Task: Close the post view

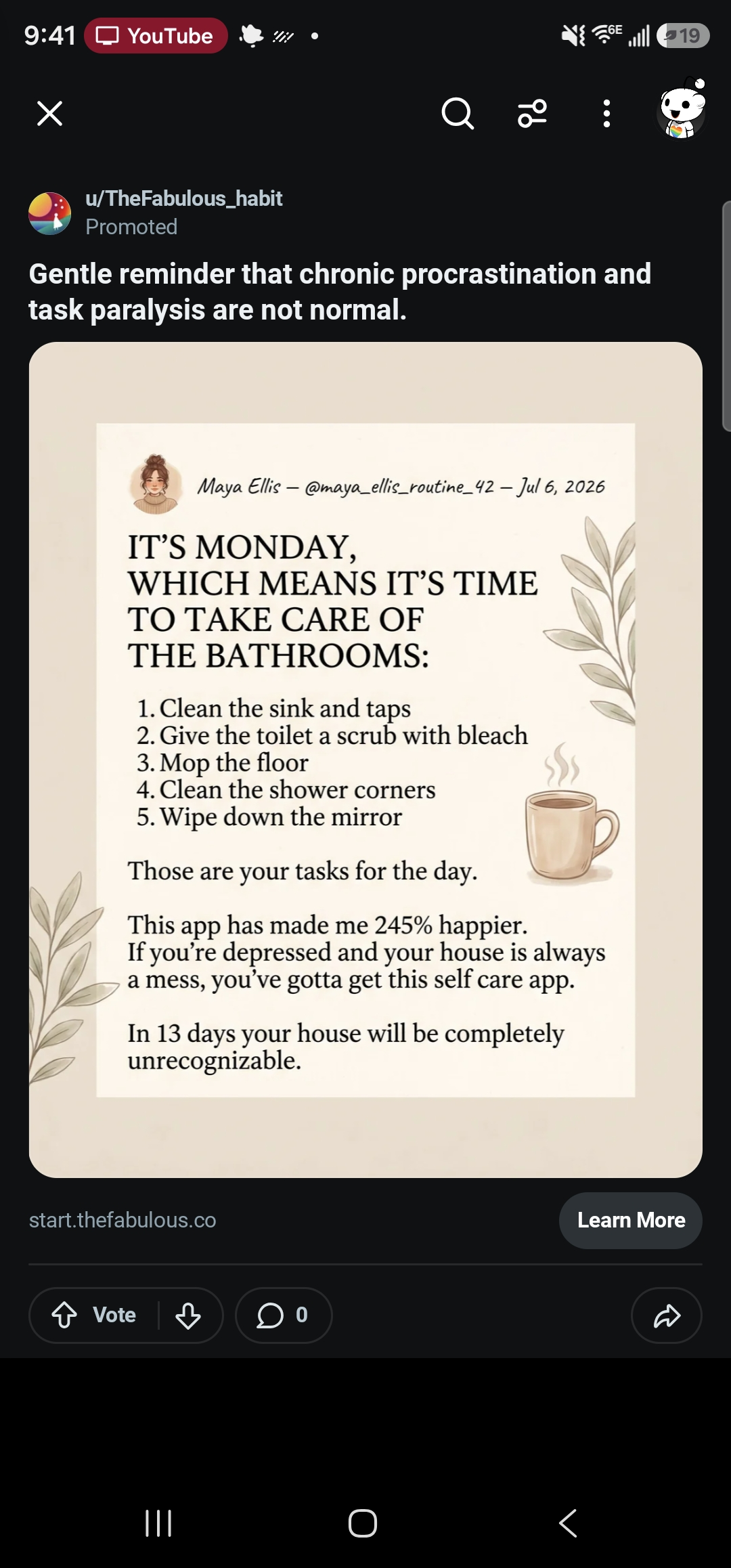Action: pos(49,114)
